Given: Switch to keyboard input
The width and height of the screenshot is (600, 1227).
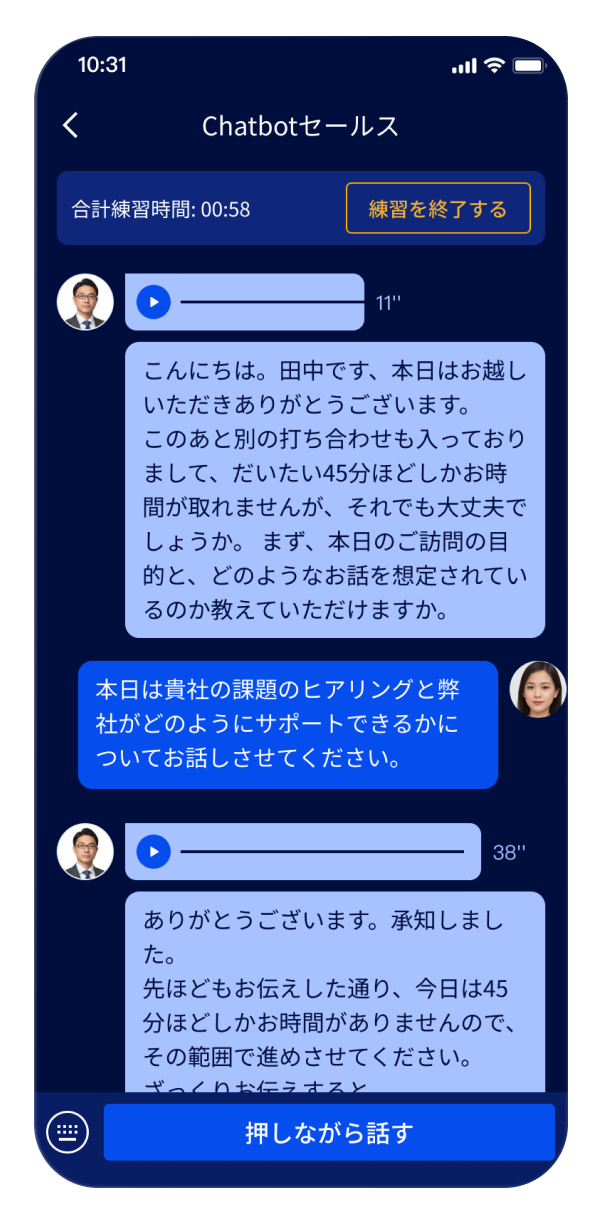Looking at the screenshot, I should tap(68, 1132).
